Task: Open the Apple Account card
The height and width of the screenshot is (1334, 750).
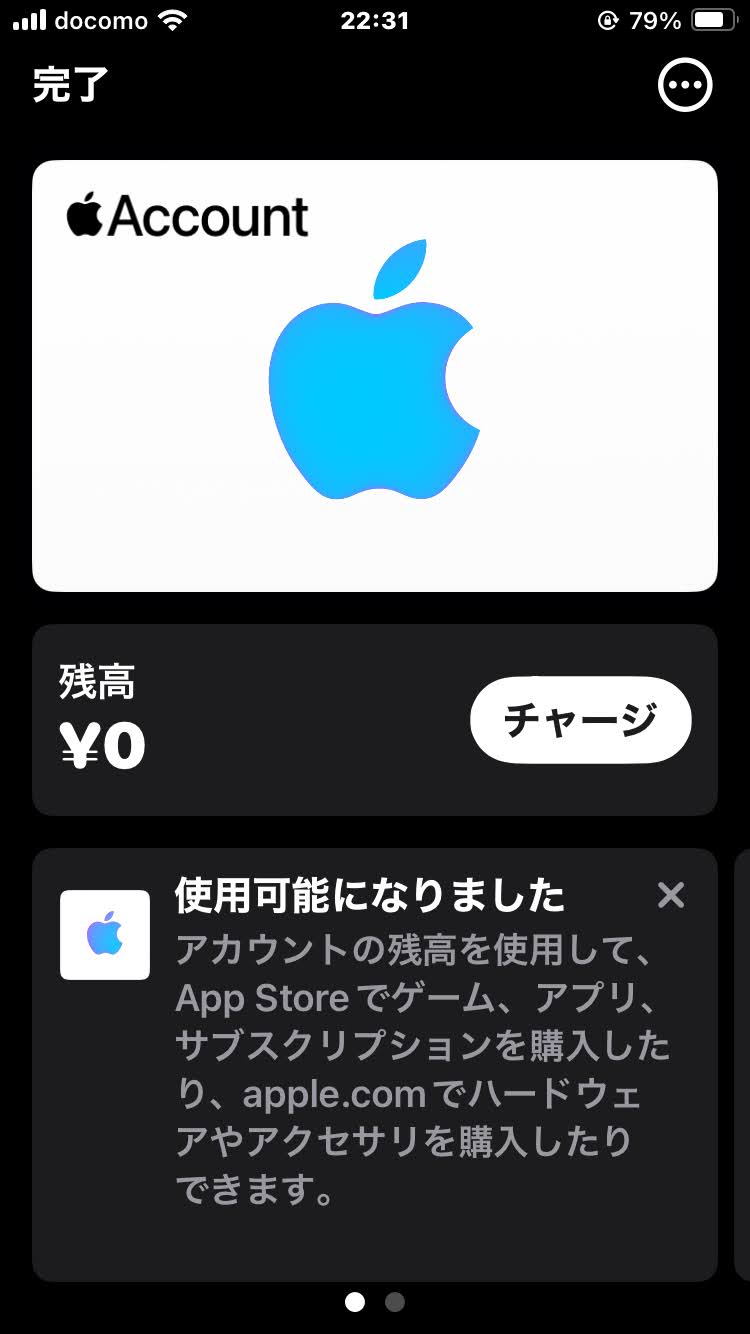Action: pyautogui.click(x=375, y=376)
